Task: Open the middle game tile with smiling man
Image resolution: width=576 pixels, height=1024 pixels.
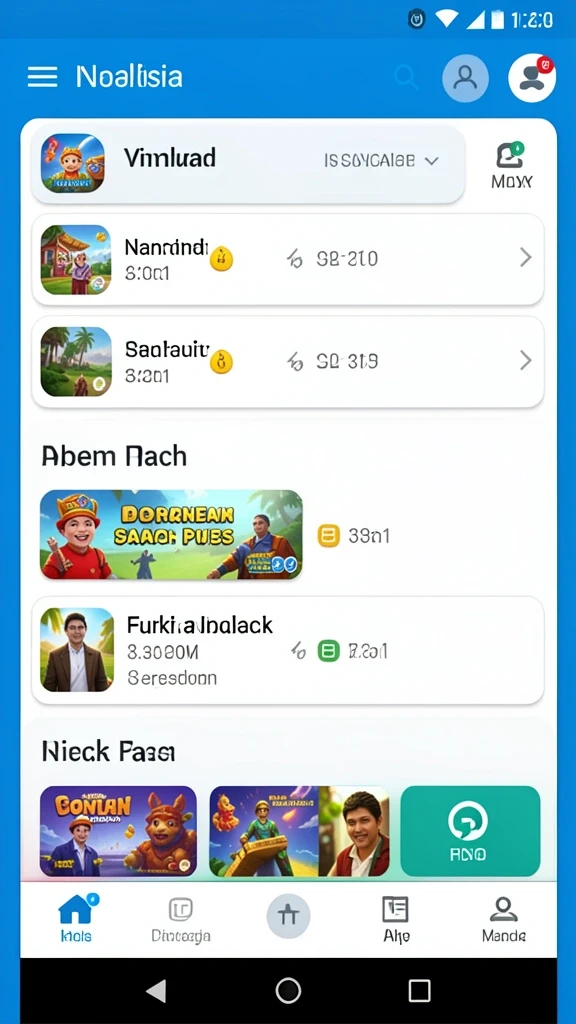Action: click(299, 831)
